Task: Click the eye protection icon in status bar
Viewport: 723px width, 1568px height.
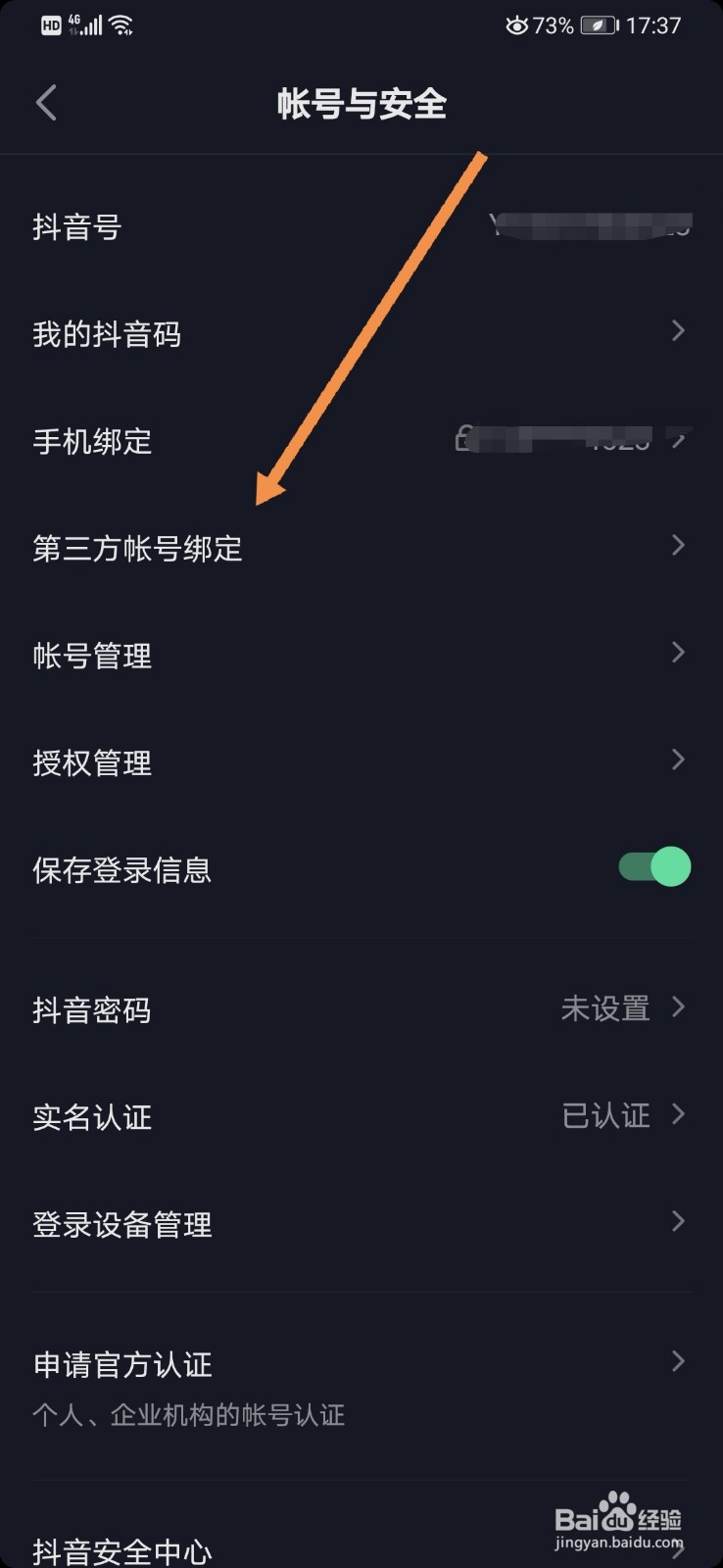Action: click(x=518, y=26)
